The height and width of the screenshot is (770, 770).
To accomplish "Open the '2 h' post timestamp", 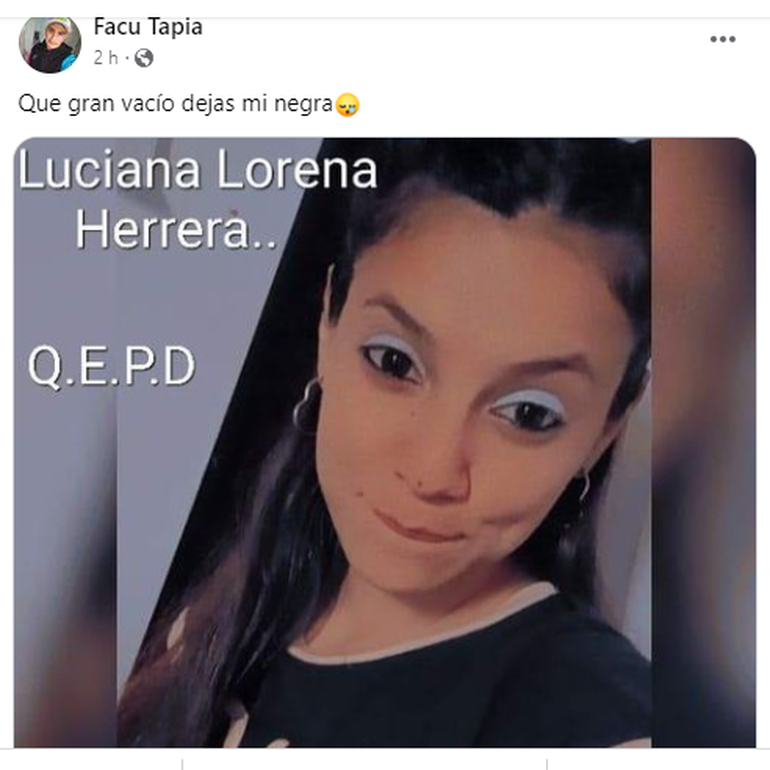I will click(105, 58).
